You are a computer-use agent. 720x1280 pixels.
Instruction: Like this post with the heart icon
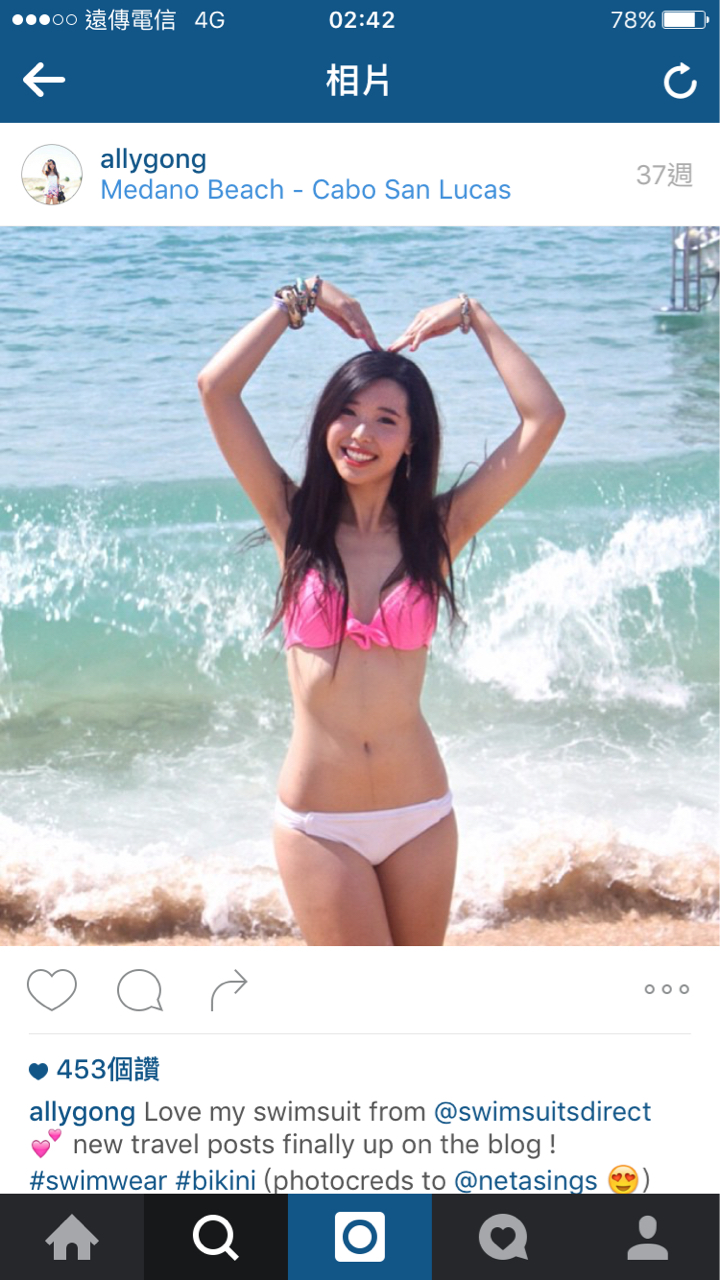click(52, 990)
